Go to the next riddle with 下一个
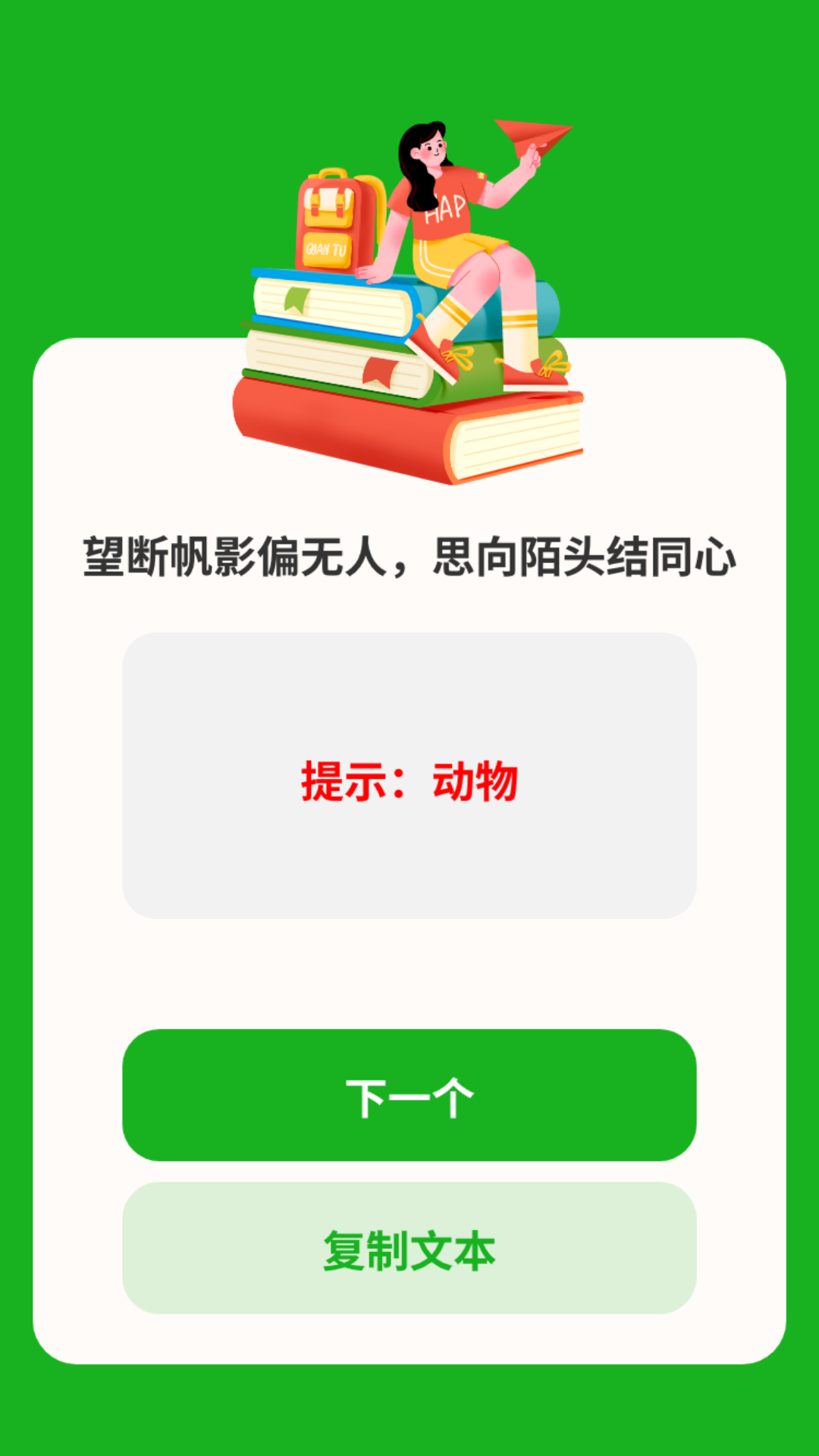 (409, 1095)
